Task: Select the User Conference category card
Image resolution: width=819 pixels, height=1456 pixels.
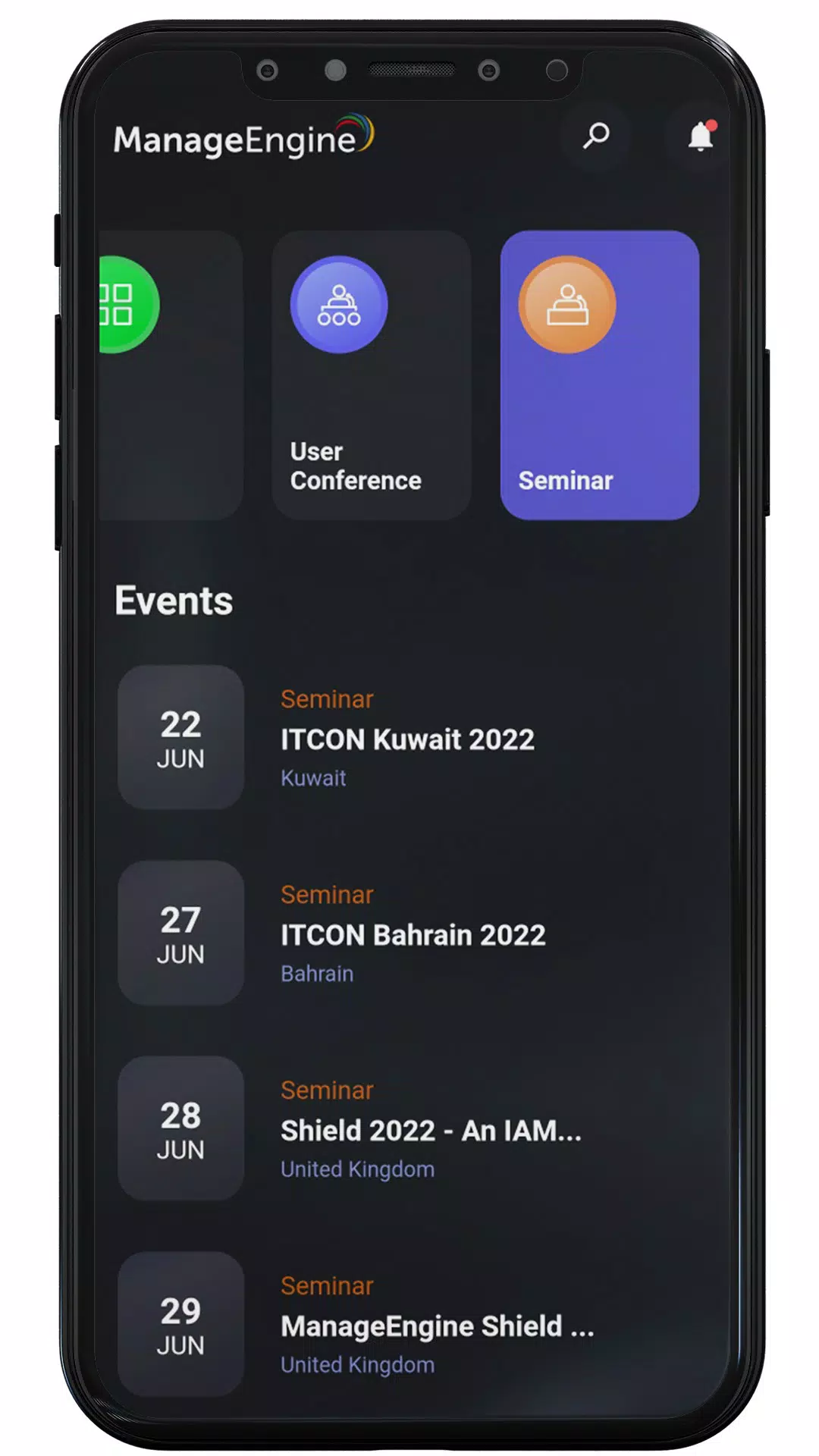Action: tap(371, 375)
